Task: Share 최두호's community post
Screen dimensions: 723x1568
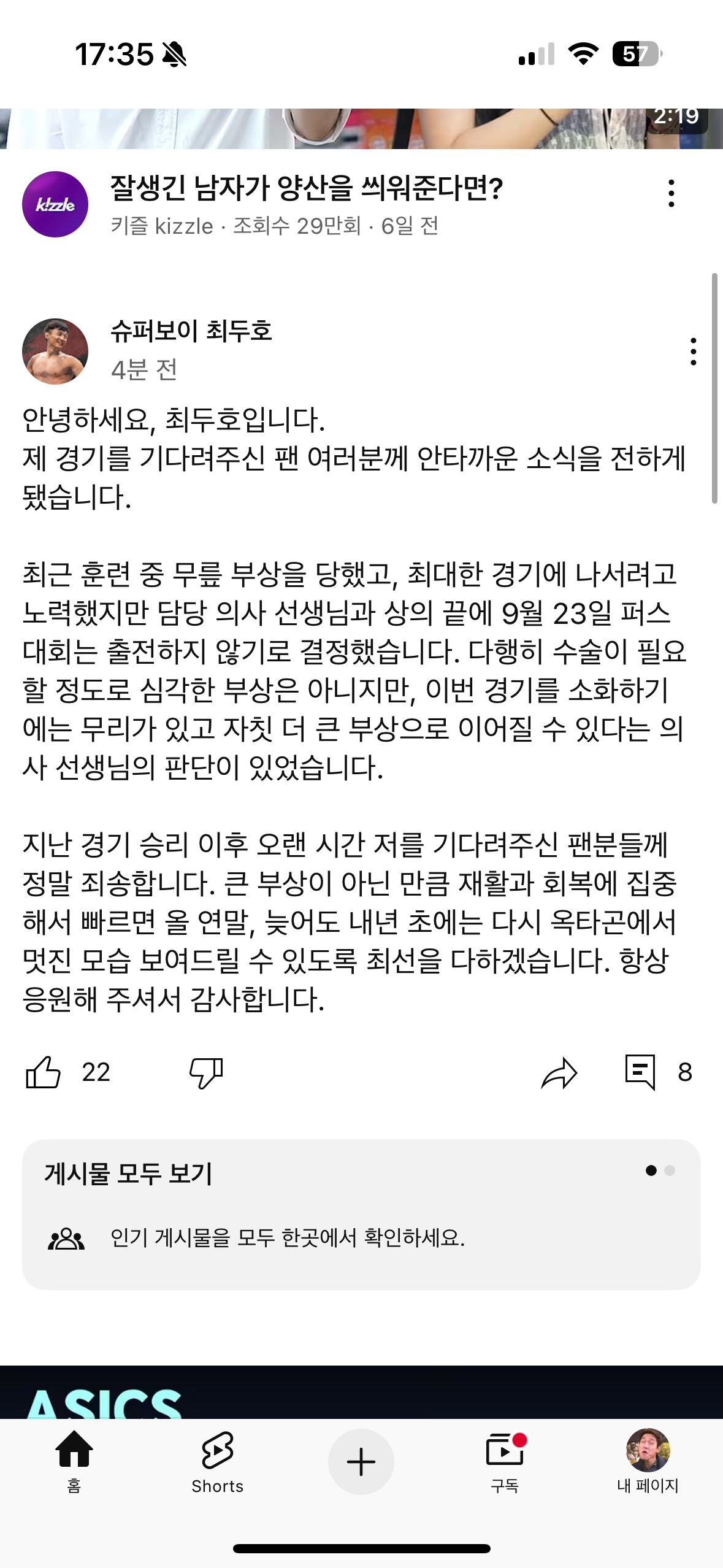Action: (x=559, y=1072)
